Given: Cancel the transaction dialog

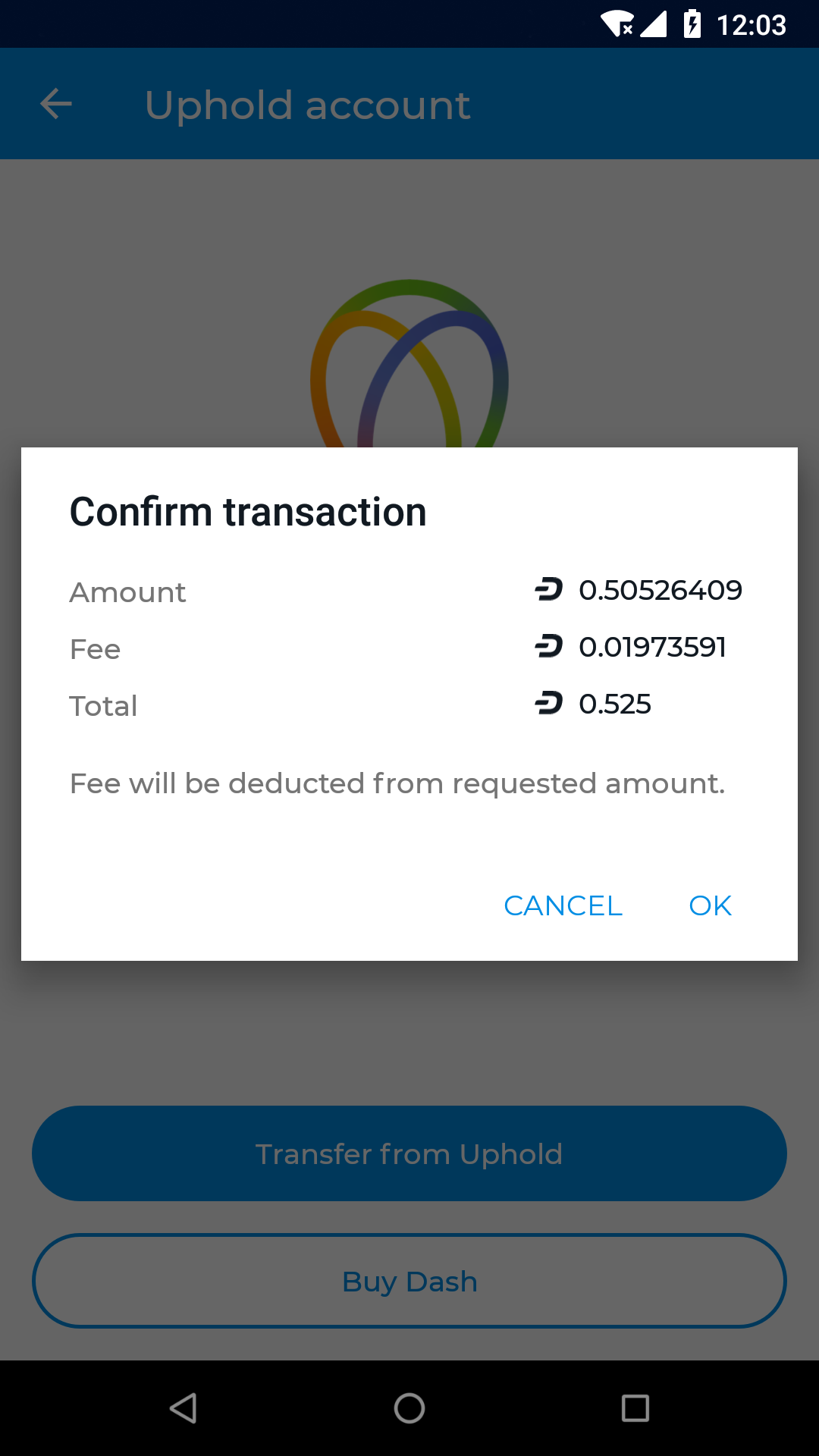Looking at the screenshot, I should pyautogui.click(x=563, y=905).
